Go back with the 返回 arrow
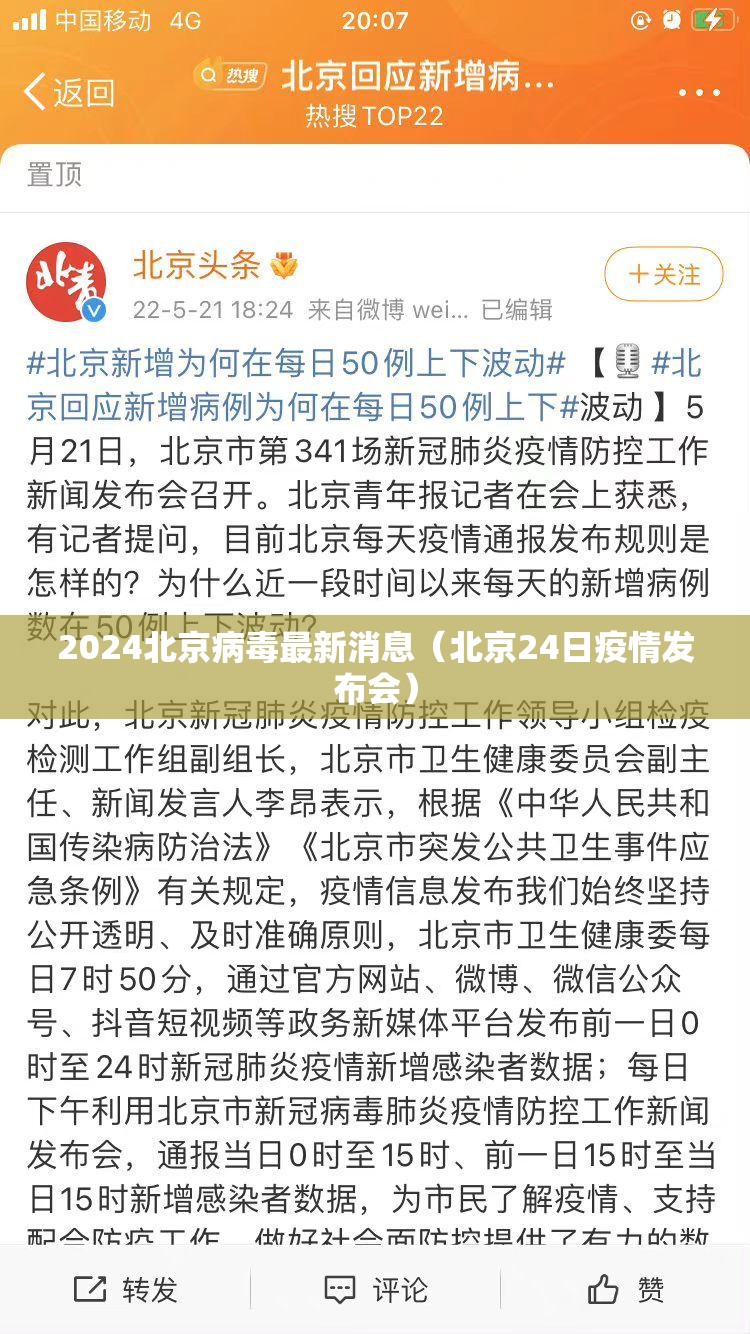 [x=68, y=93]
